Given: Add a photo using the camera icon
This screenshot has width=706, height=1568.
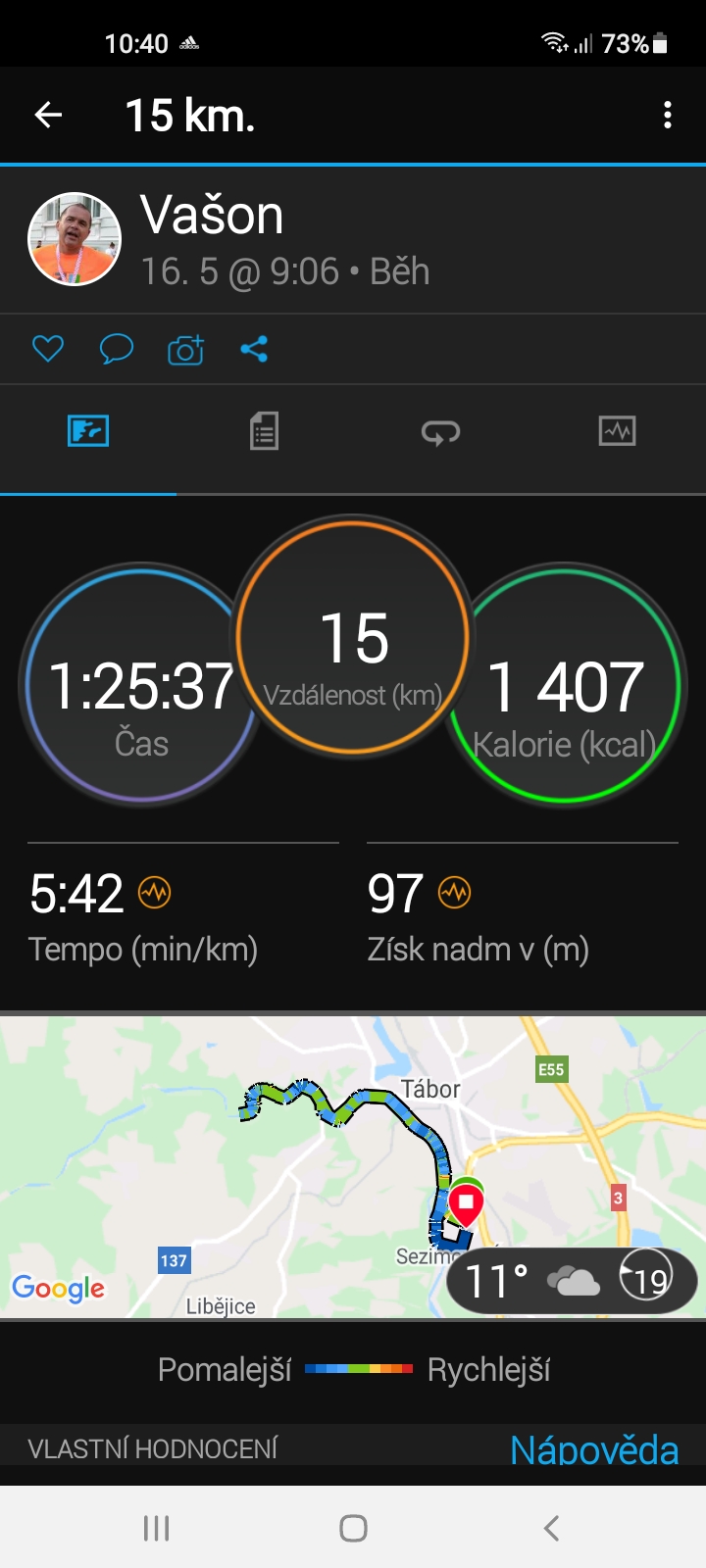Looking at the screenshot, I should [x=185, y=349].
